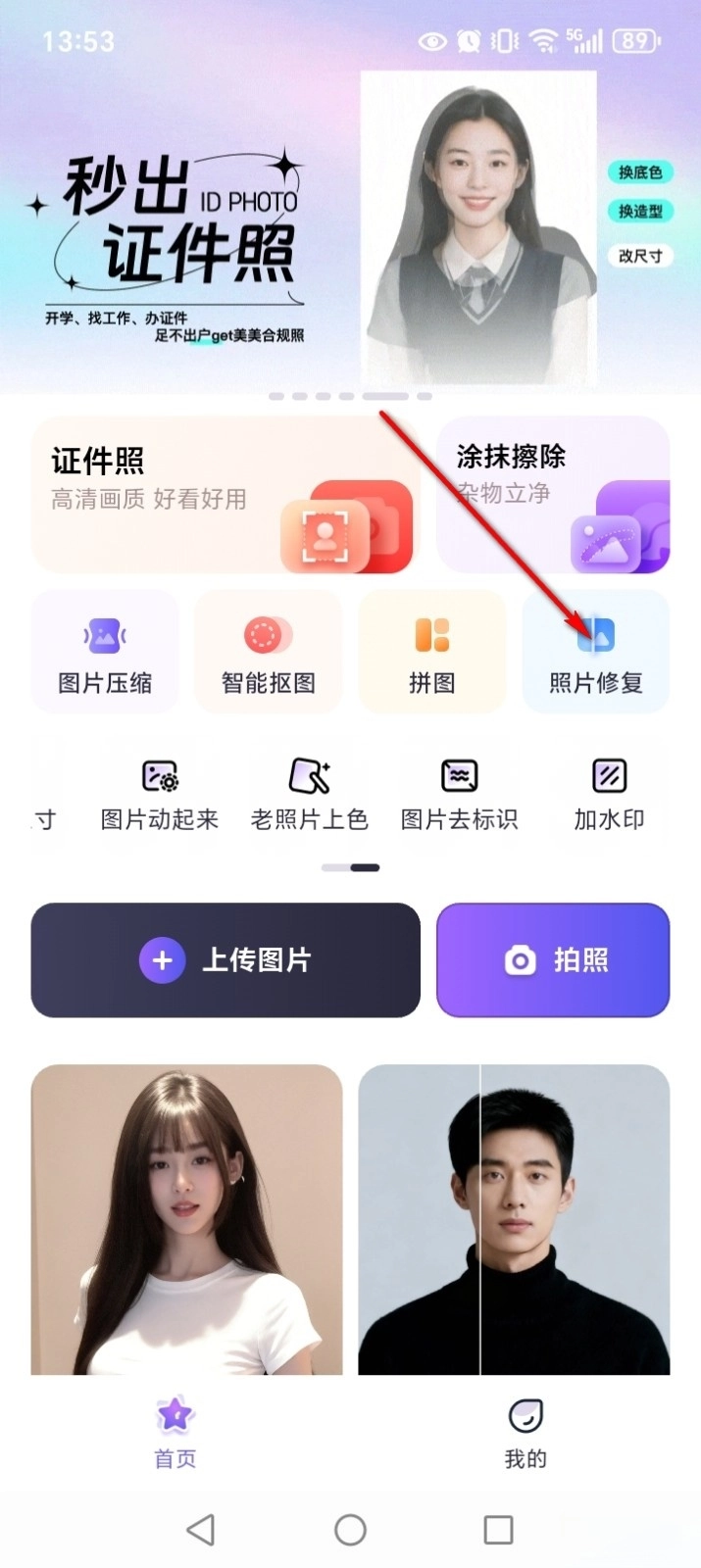Screen dimensions: 701x1568
Task: Open 老照片上色 colorize old photo
Action: (310, 794)
